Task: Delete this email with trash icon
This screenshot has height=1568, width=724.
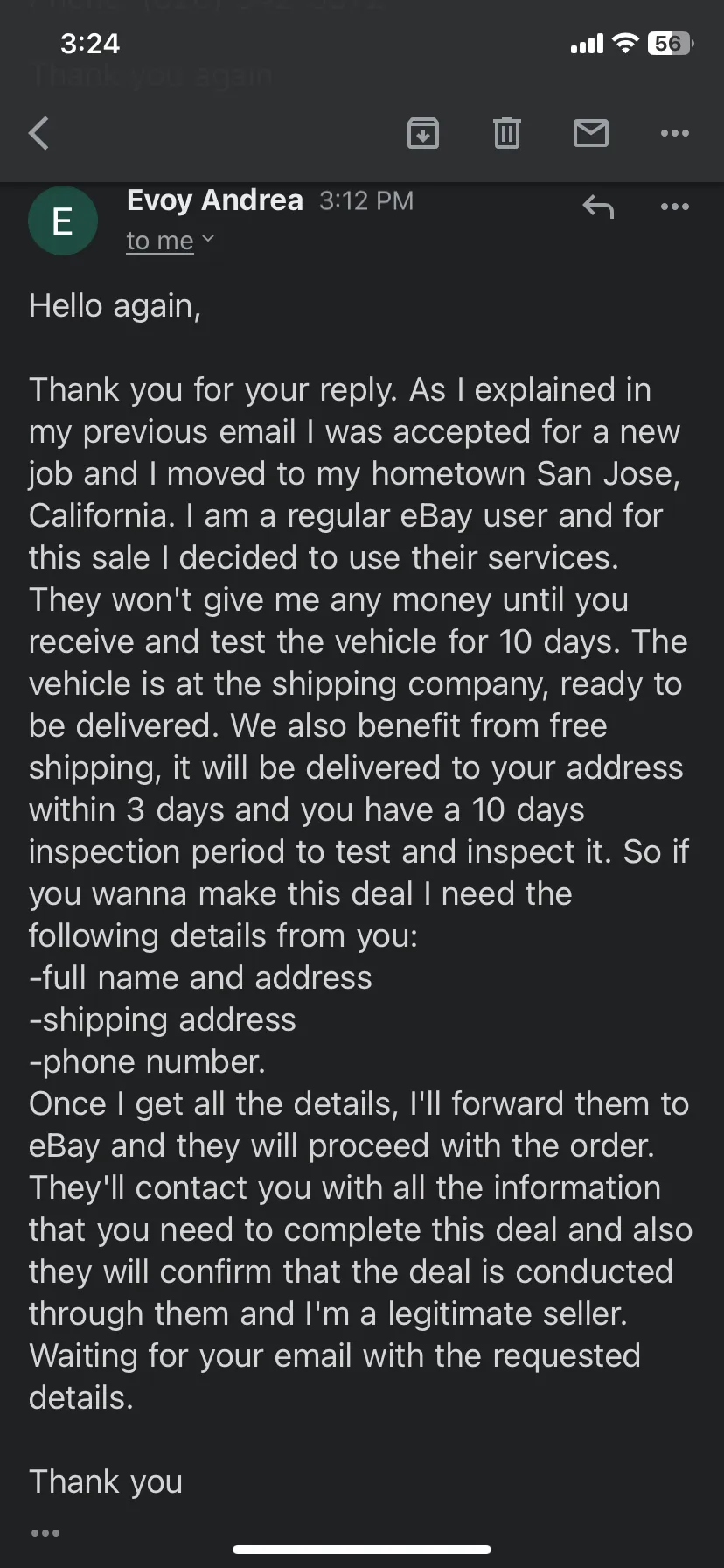Action: 507,133
